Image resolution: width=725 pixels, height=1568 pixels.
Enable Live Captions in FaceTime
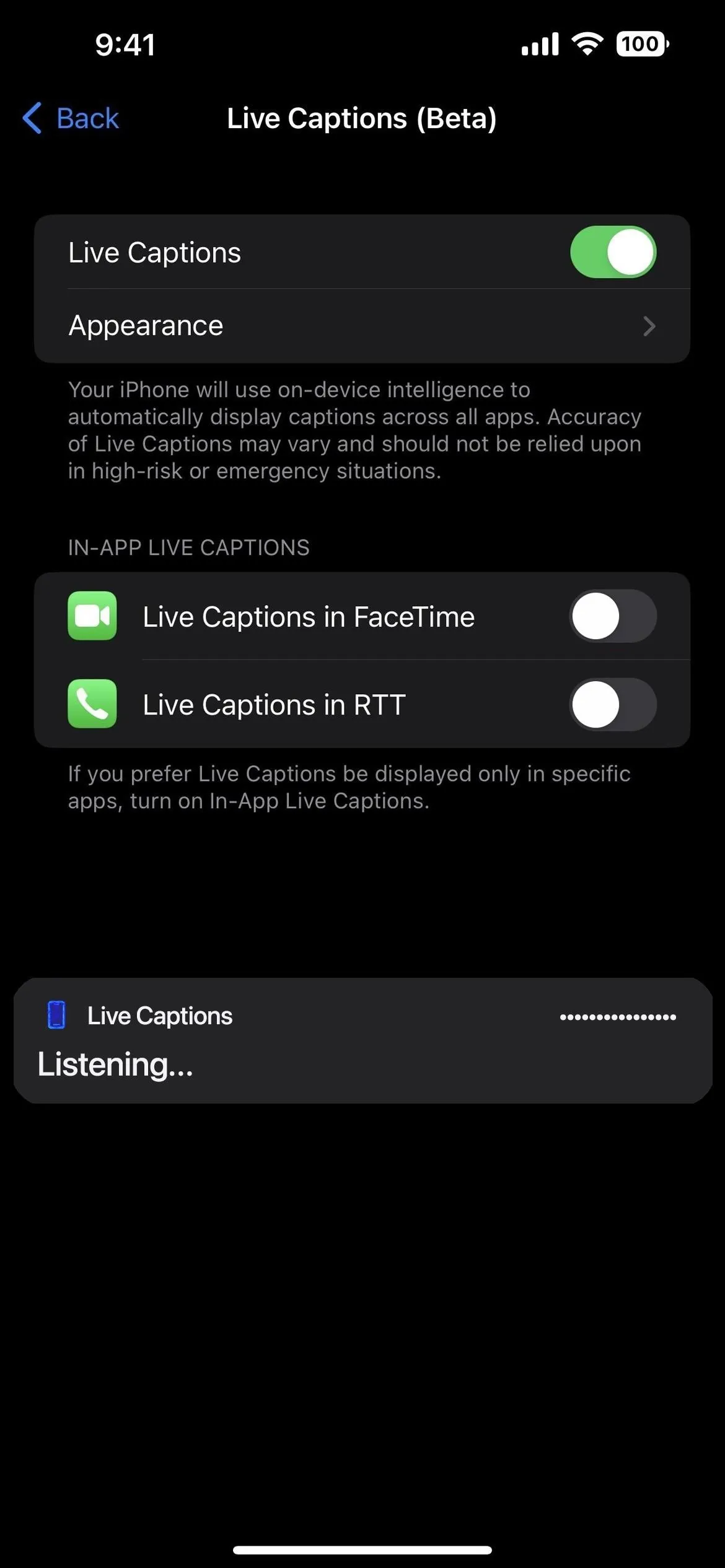coord(613,616)
